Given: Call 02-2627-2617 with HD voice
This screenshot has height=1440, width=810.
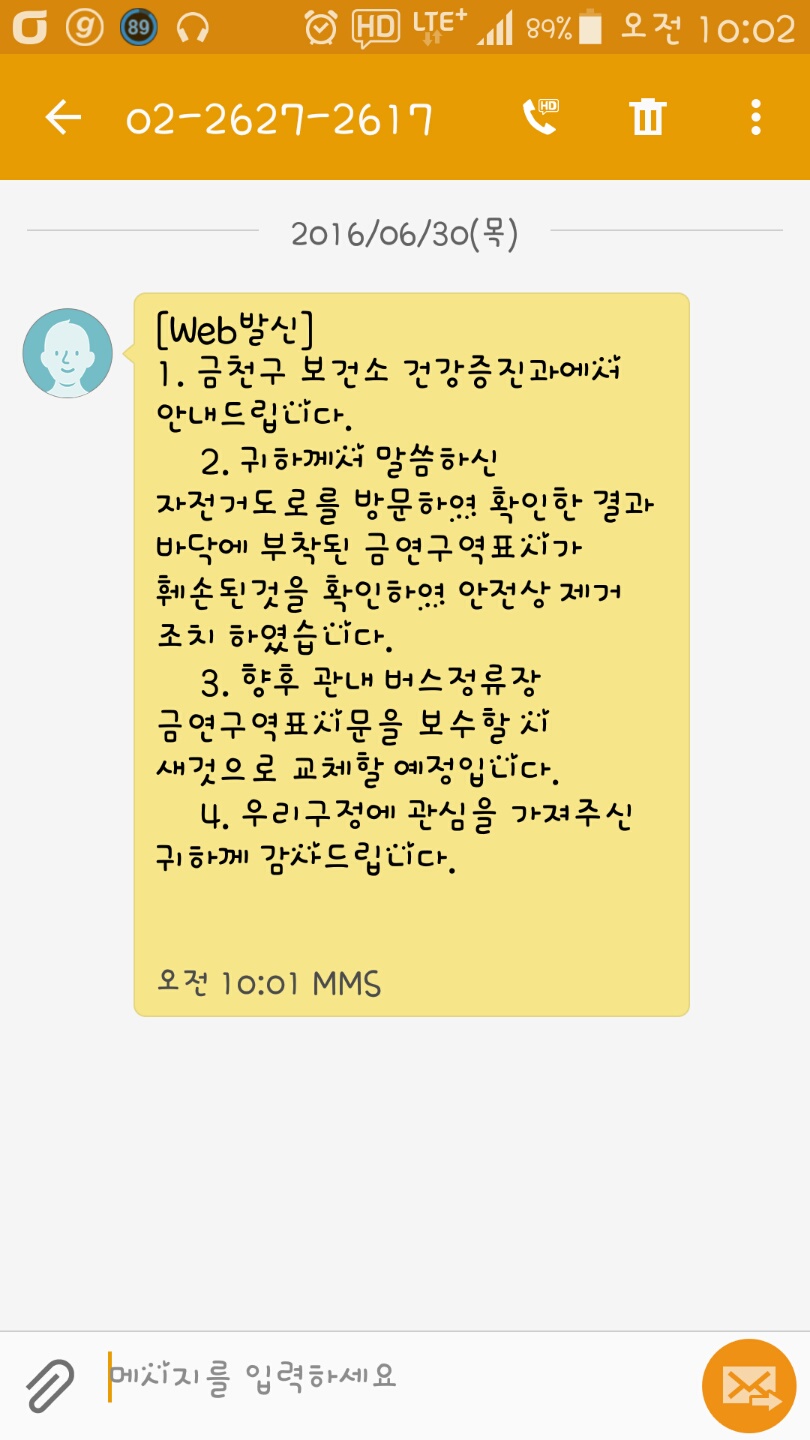Looking at the screenshot, I should (x=540, y=118).
